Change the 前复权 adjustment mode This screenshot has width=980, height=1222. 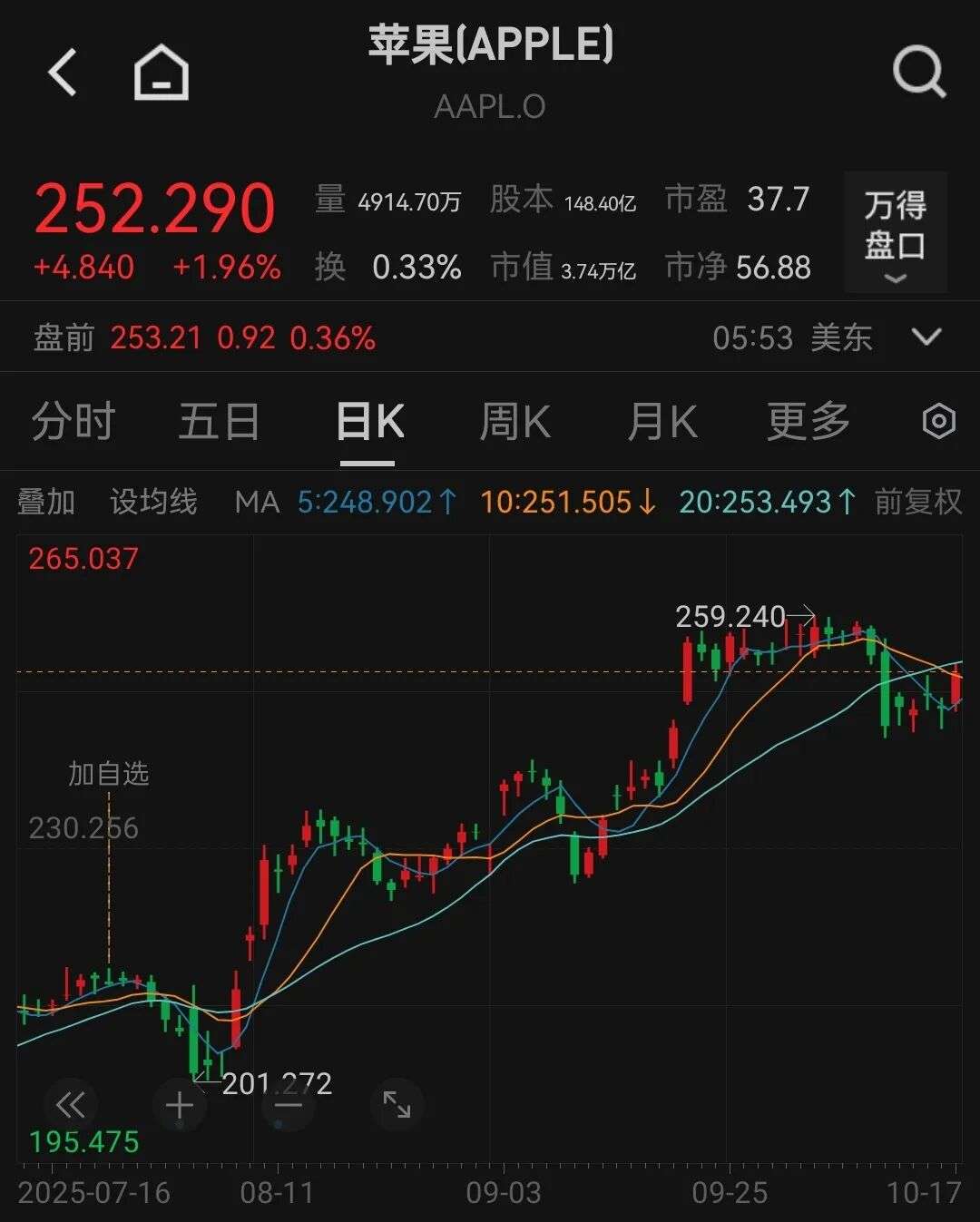917,502
